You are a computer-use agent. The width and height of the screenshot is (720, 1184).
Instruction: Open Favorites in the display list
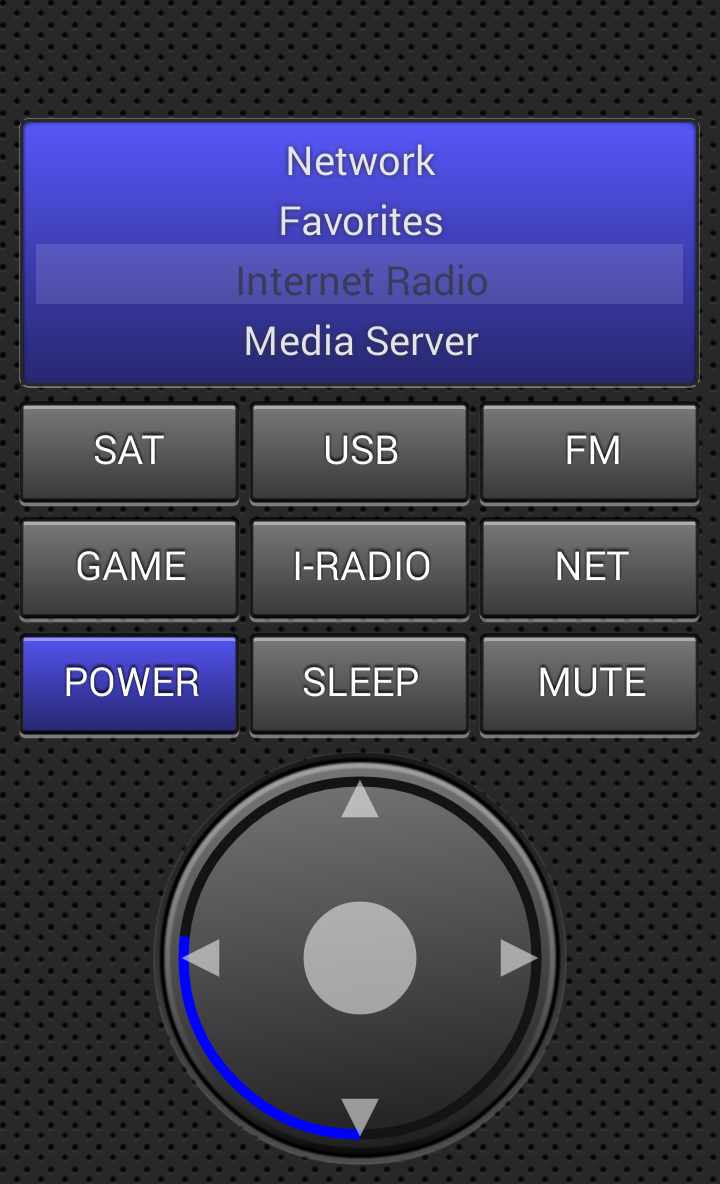coord(360,221)
